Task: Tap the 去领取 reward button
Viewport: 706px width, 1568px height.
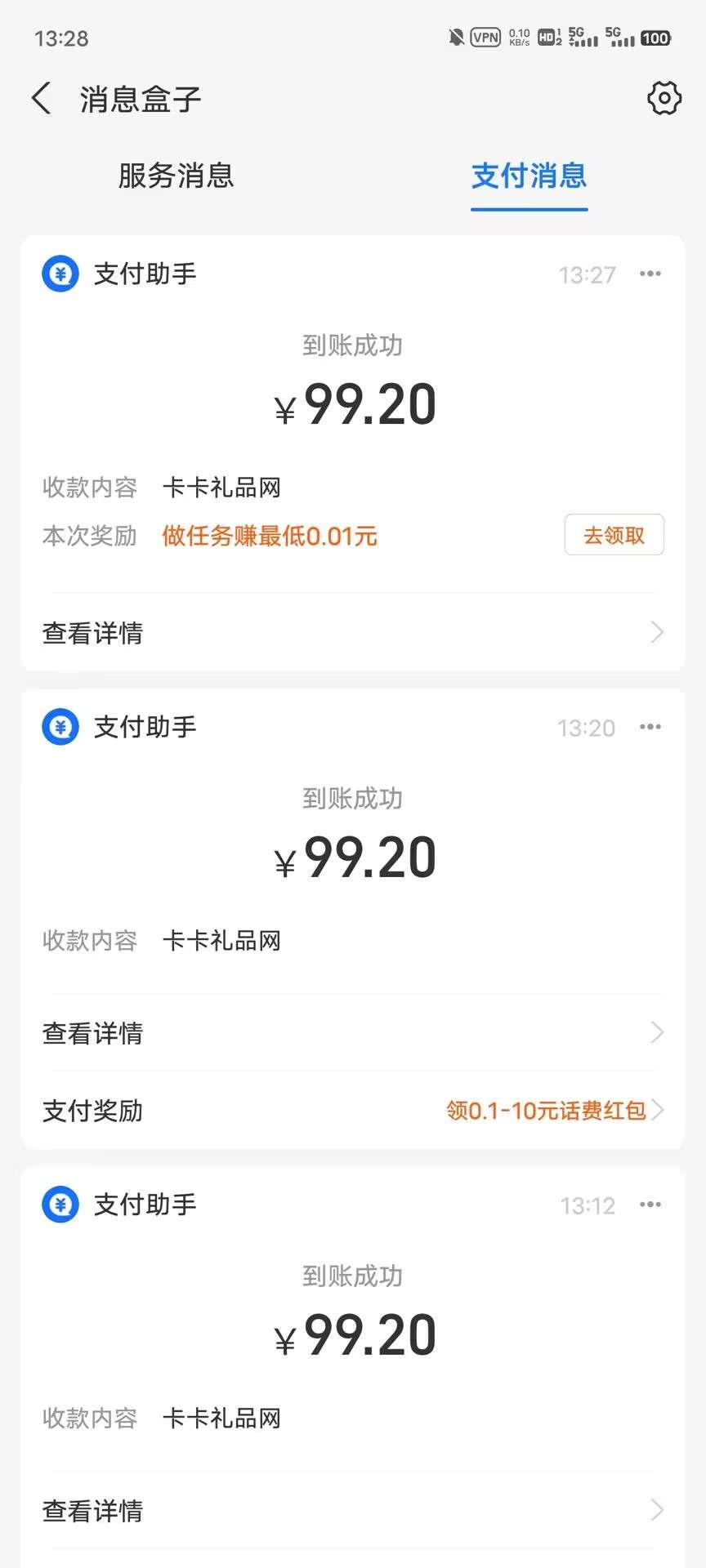Action: pyautogui.click(x=614, y=536)
